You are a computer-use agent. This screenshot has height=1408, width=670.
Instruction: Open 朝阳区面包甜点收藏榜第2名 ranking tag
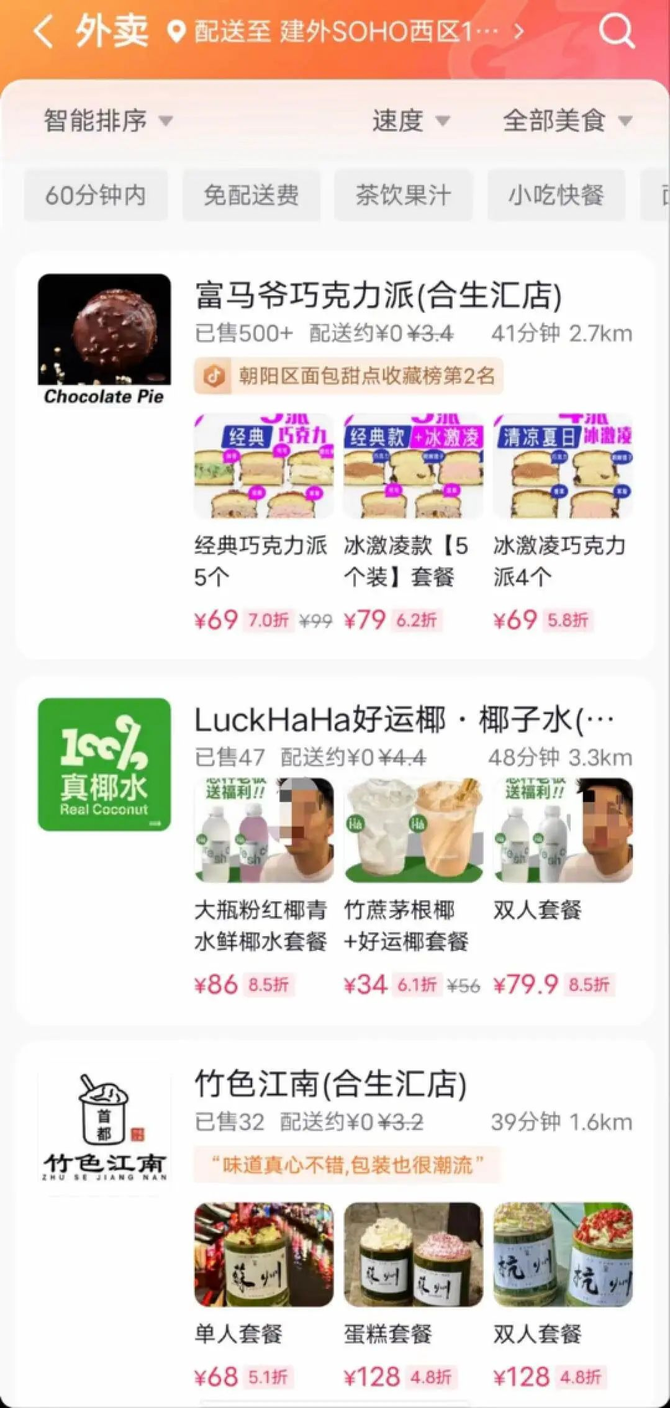click(349, 376)
